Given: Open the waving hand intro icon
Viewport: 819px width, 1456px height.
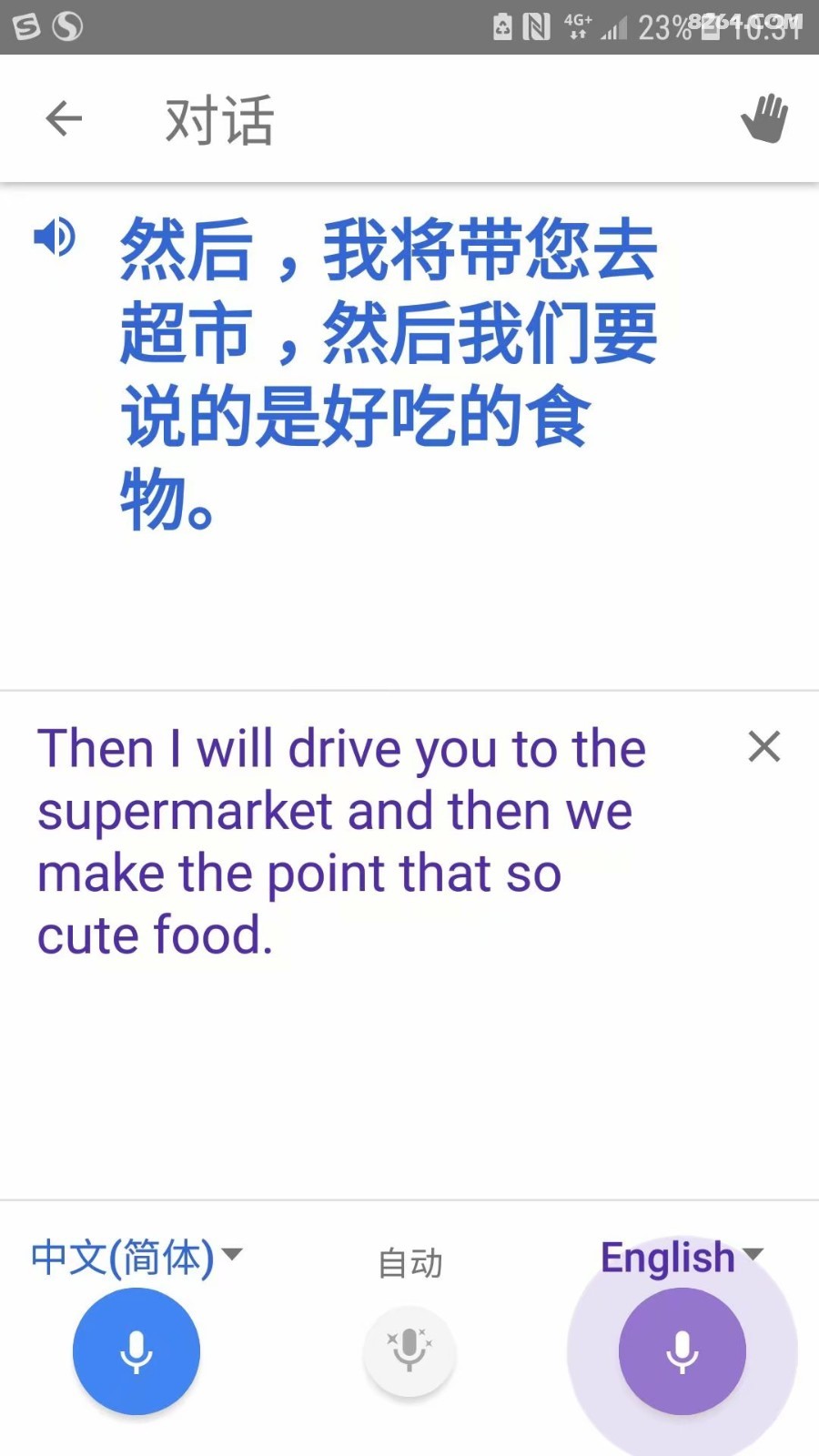Looking at the screenshot, I should click(764, 118).
